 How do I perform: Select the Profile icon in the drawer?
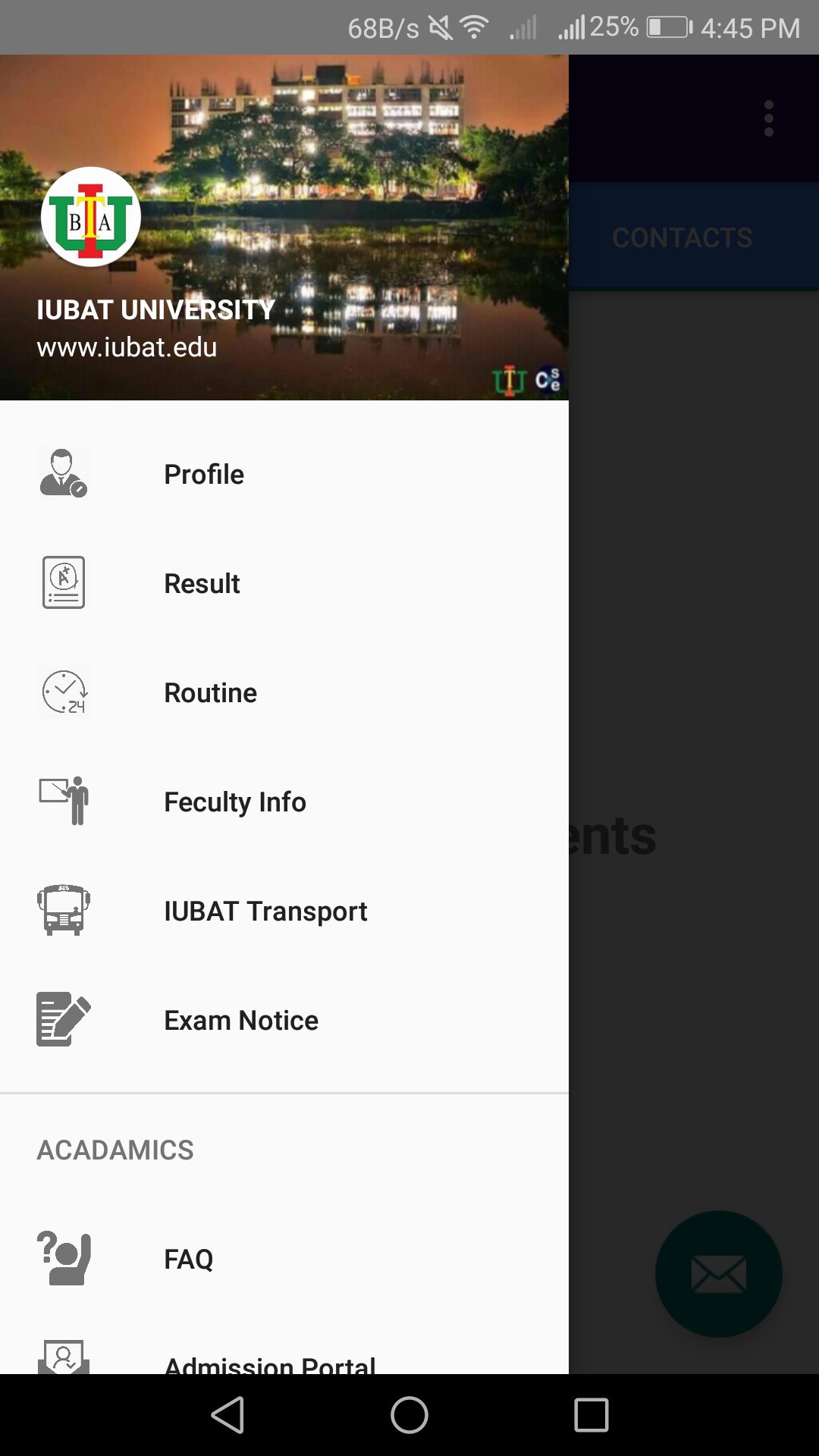64,474
